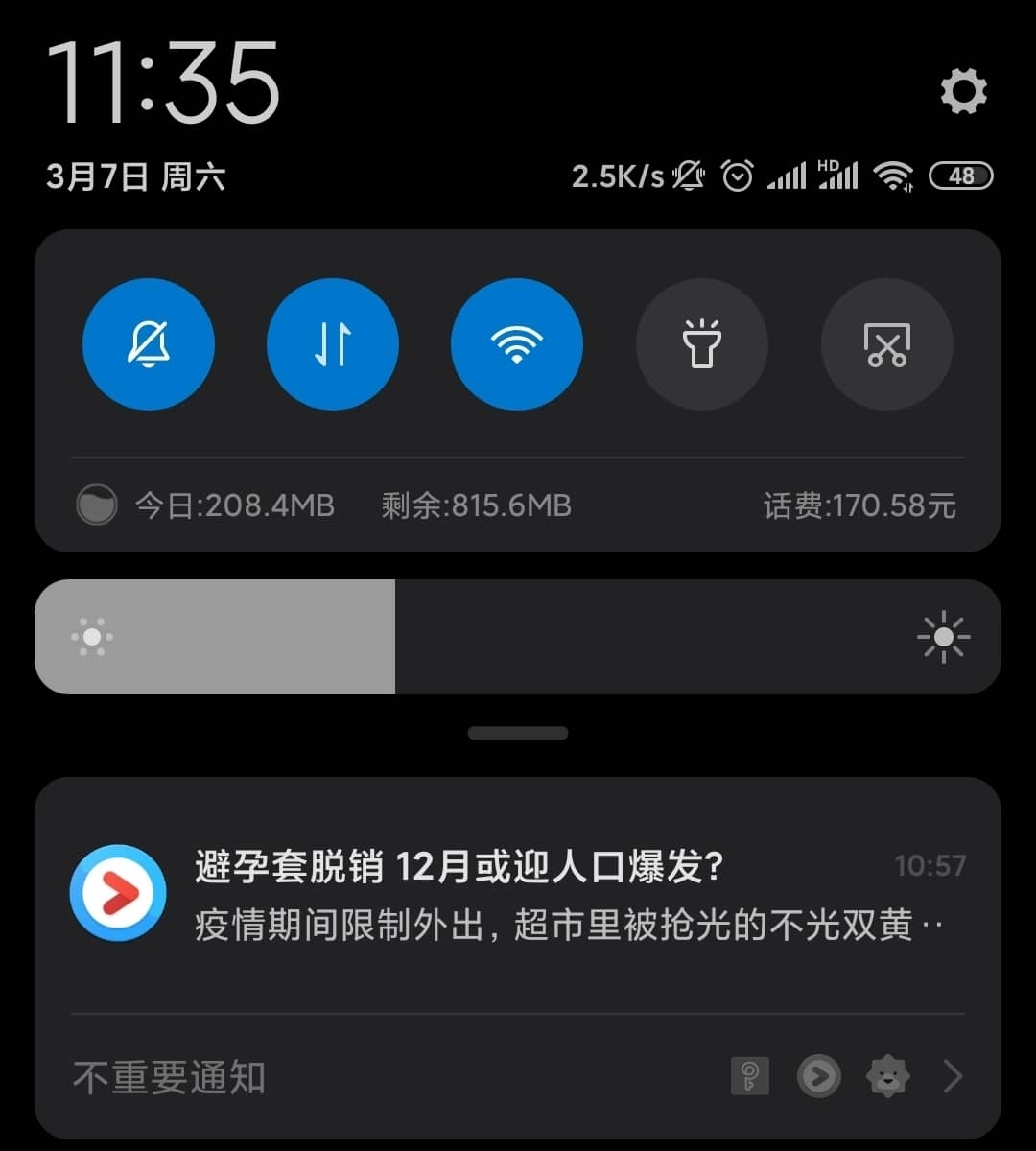Image resolution: width=1036 pixels, height=1151 pixels.
Task: Turn on the flashlight
Action: click(702, 344)
